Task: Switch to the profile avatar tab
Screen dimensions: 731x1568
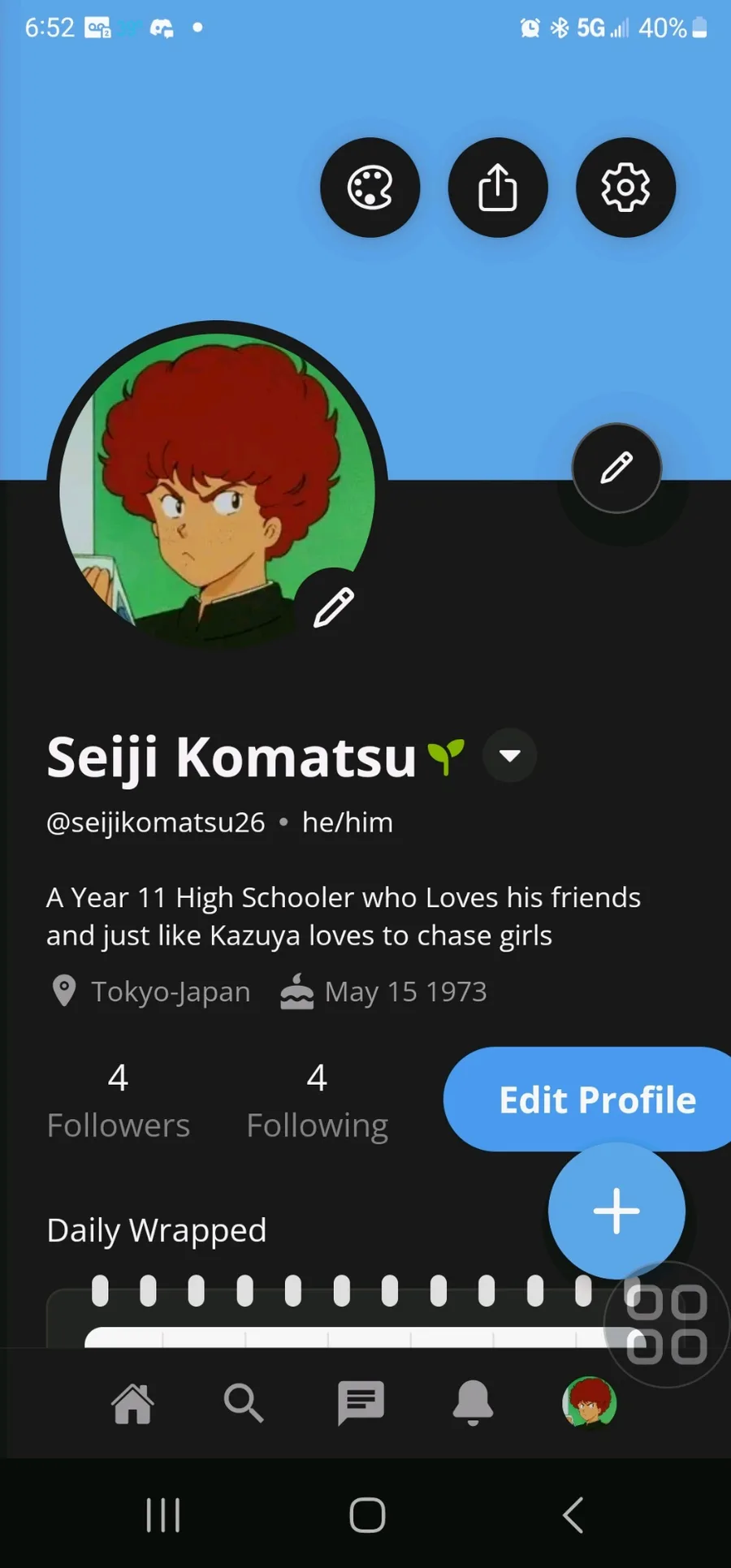Action: (x=589, y=1402)
